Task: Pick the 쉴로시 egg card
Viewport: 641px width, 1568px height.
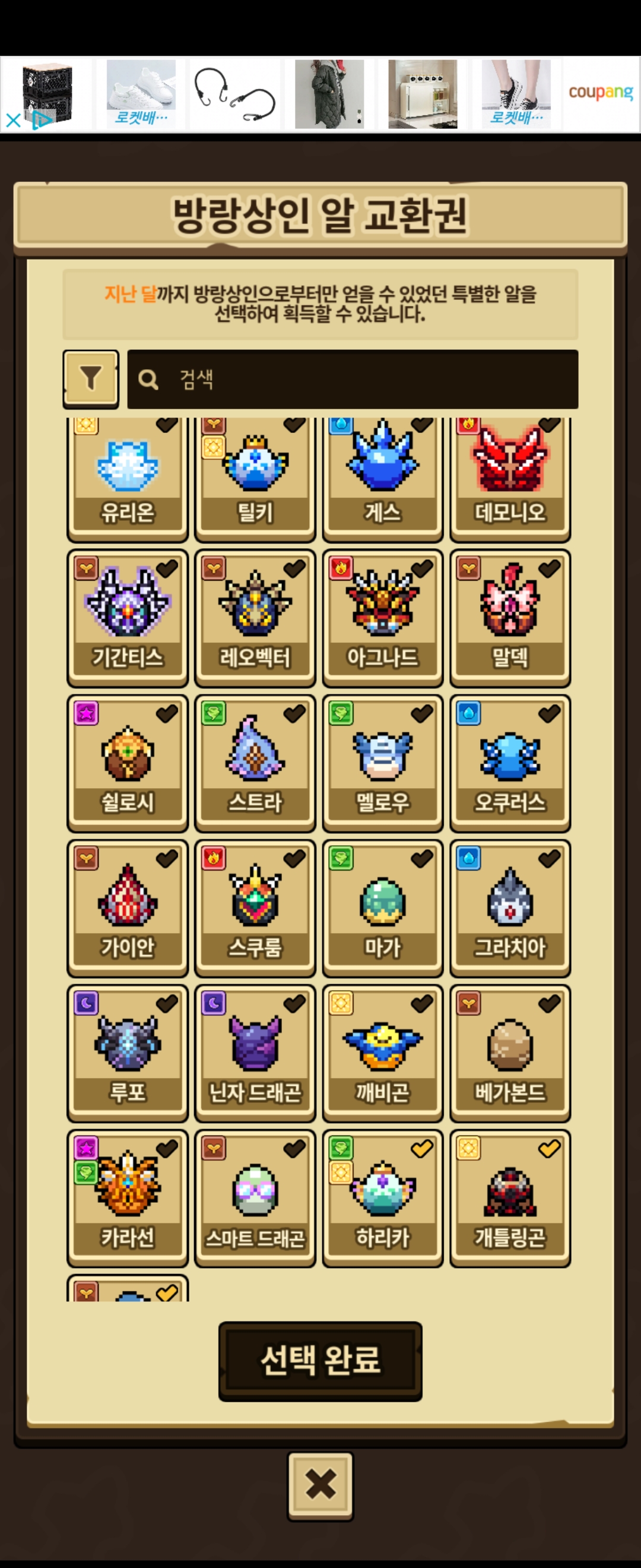Action: (128, 763)
